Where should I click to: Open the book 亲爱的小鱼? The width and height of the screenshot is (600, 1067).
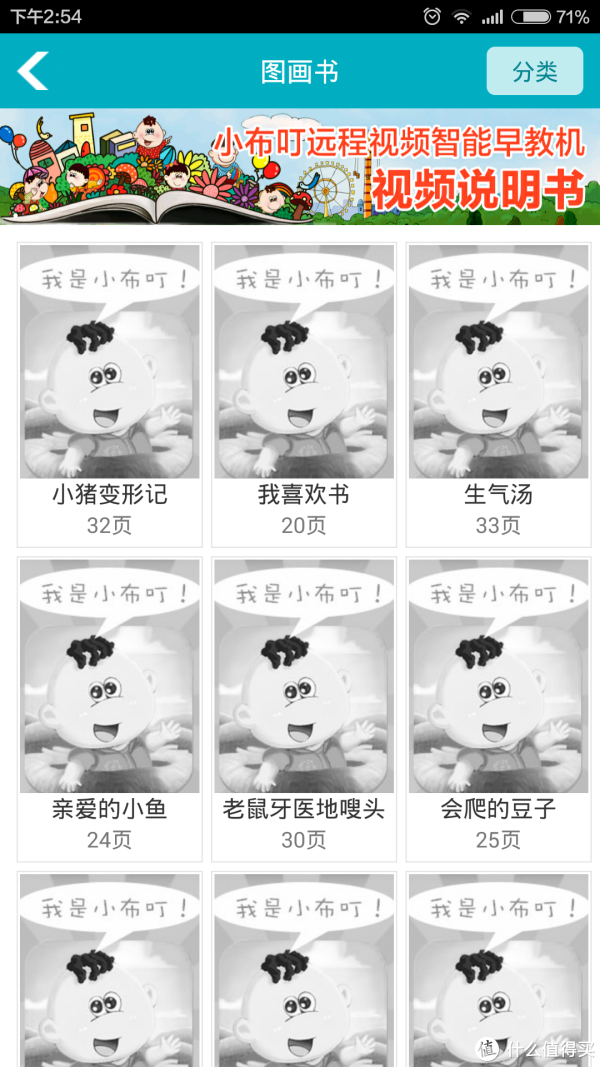(x=109, y=708)
